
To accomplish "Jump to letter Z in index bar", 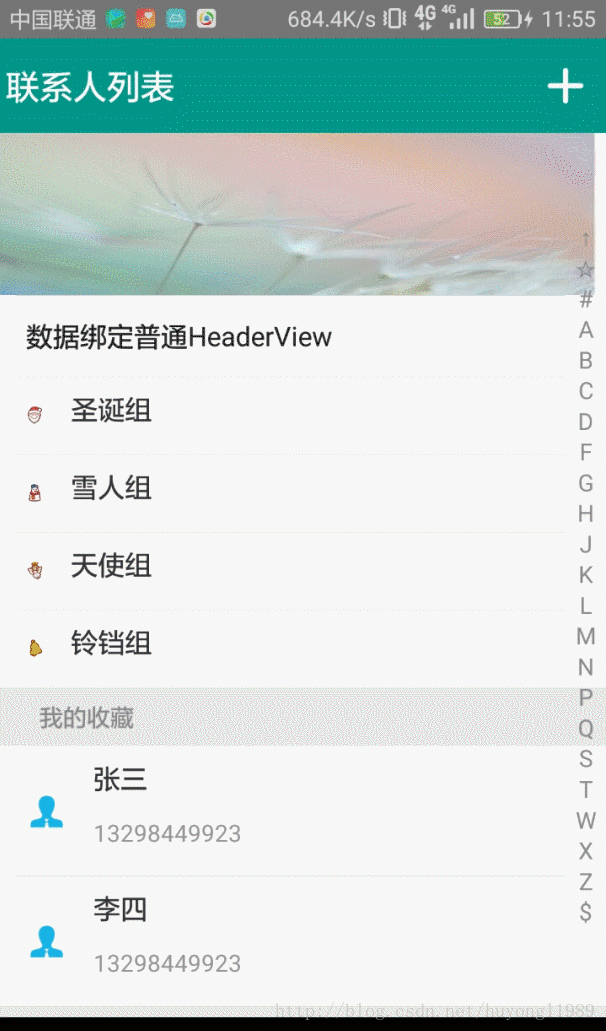I will point(586,881).
